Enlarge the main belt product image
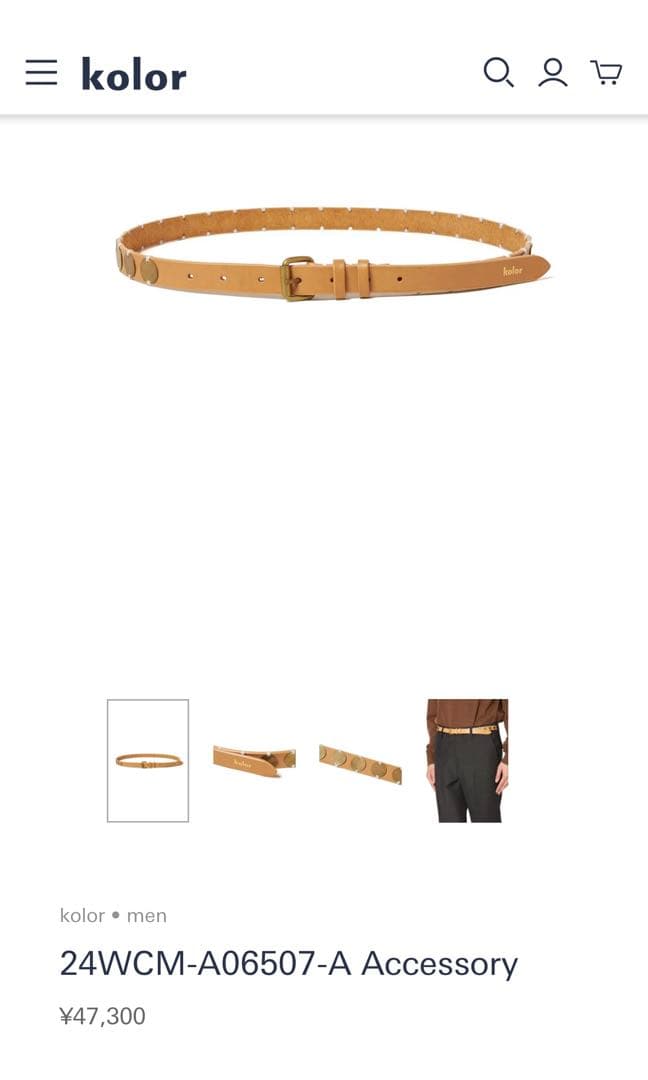This screenshot has height=1080, width=648. 332,255
